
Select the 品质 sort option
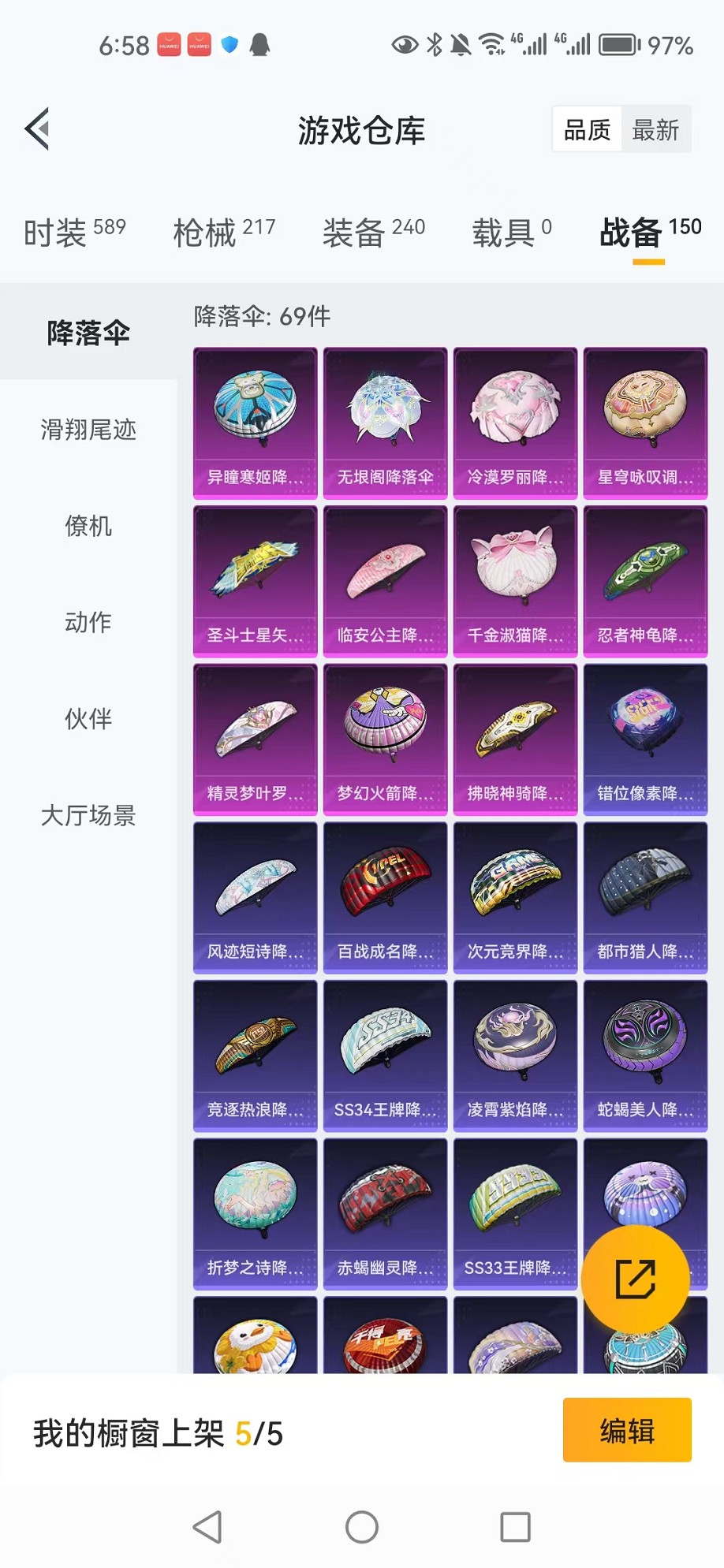coord(587,129)
